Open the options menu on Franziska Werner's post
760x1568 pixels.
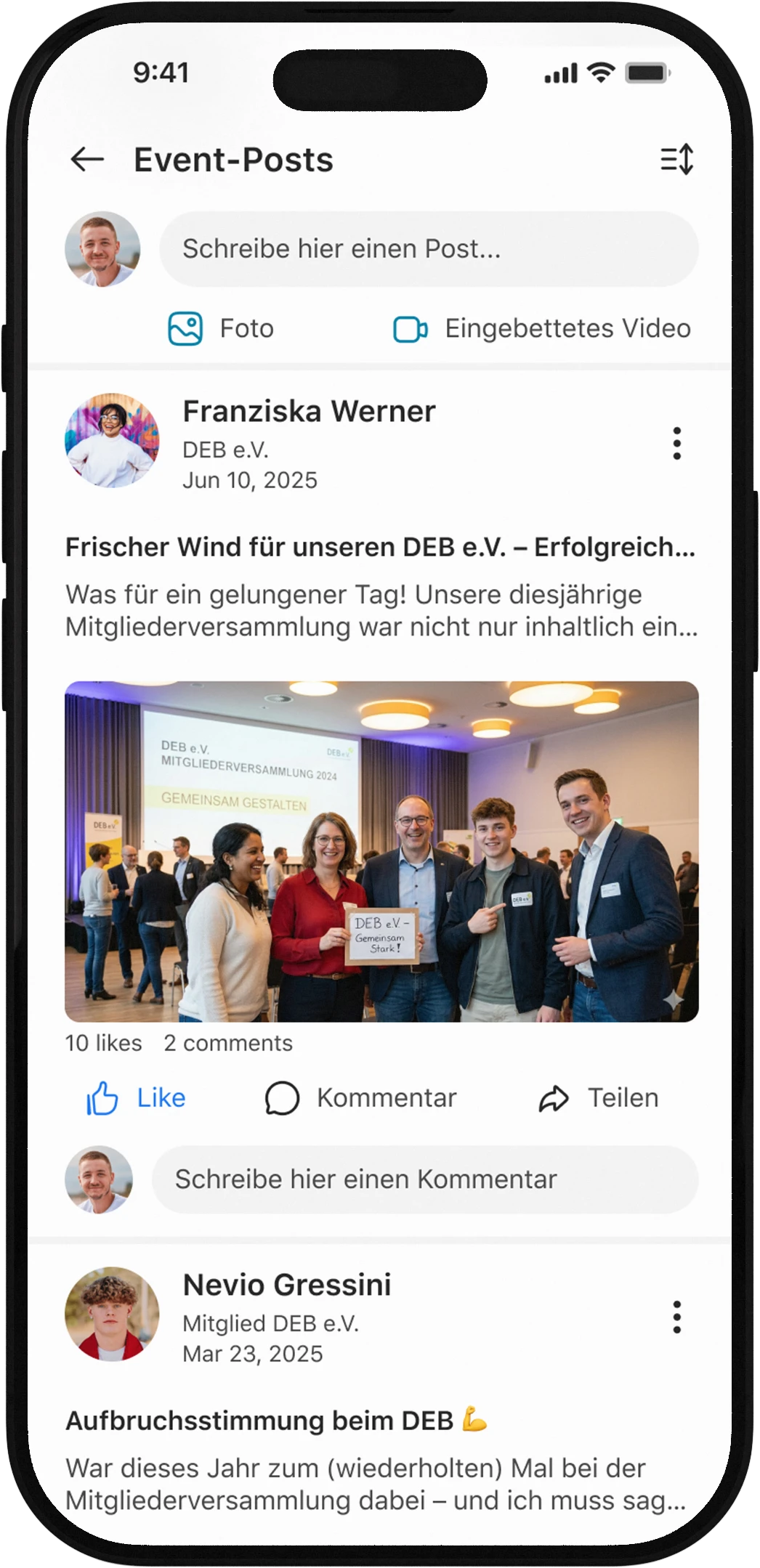(x=676, y=443)
